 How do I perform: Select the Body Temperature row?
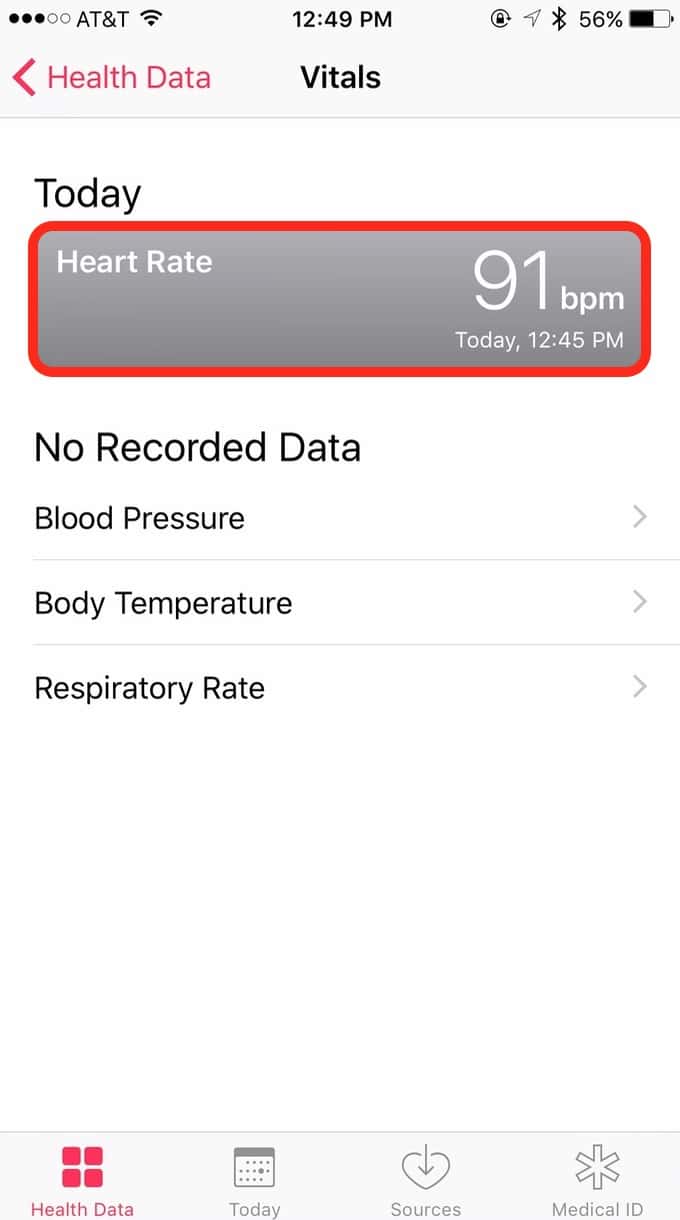click(x=340, y=603)
